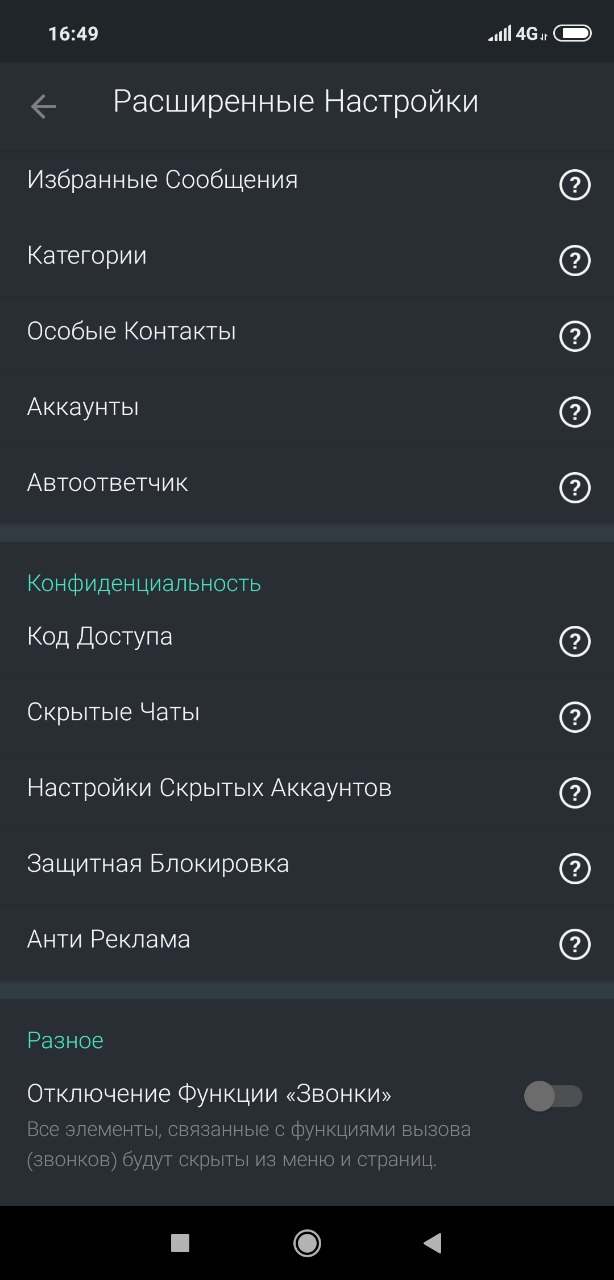Viewport: 614px width, 1280px height.
Task: Open Скрытые Чаты
Action: tap(307, 715)
